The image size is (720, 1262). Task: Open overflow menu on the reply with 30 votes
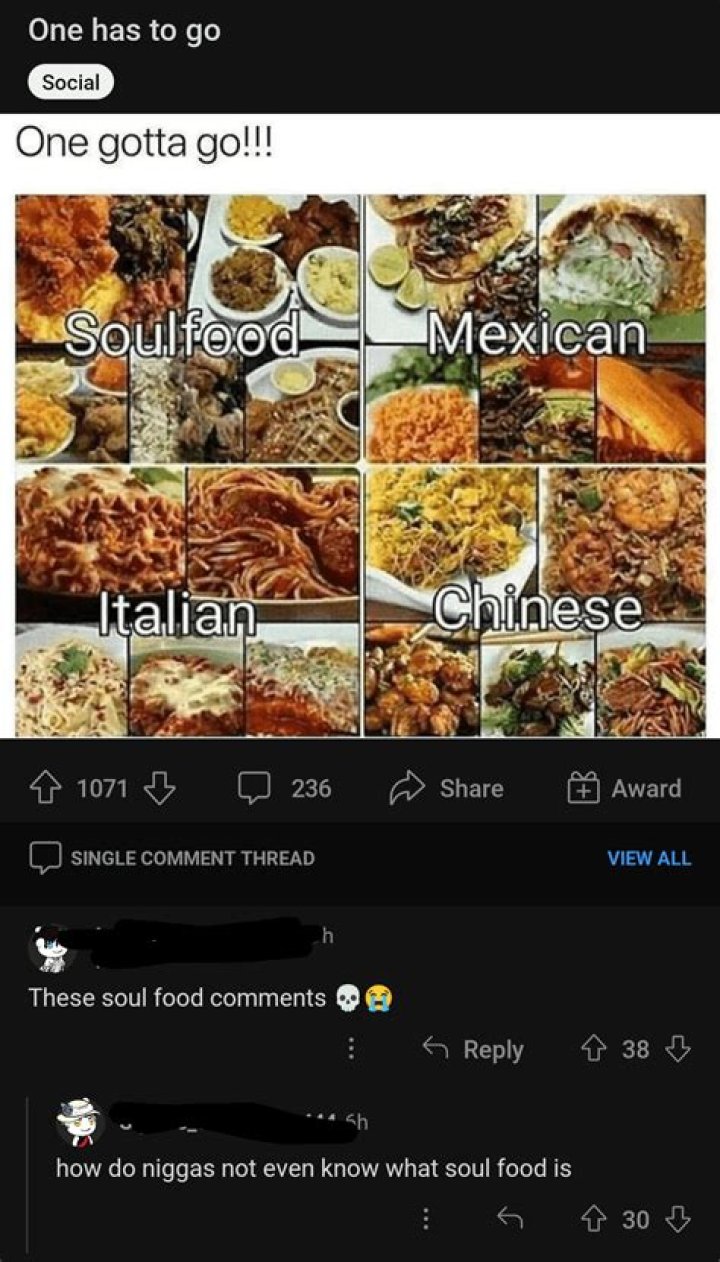(x=426, y=1219)
